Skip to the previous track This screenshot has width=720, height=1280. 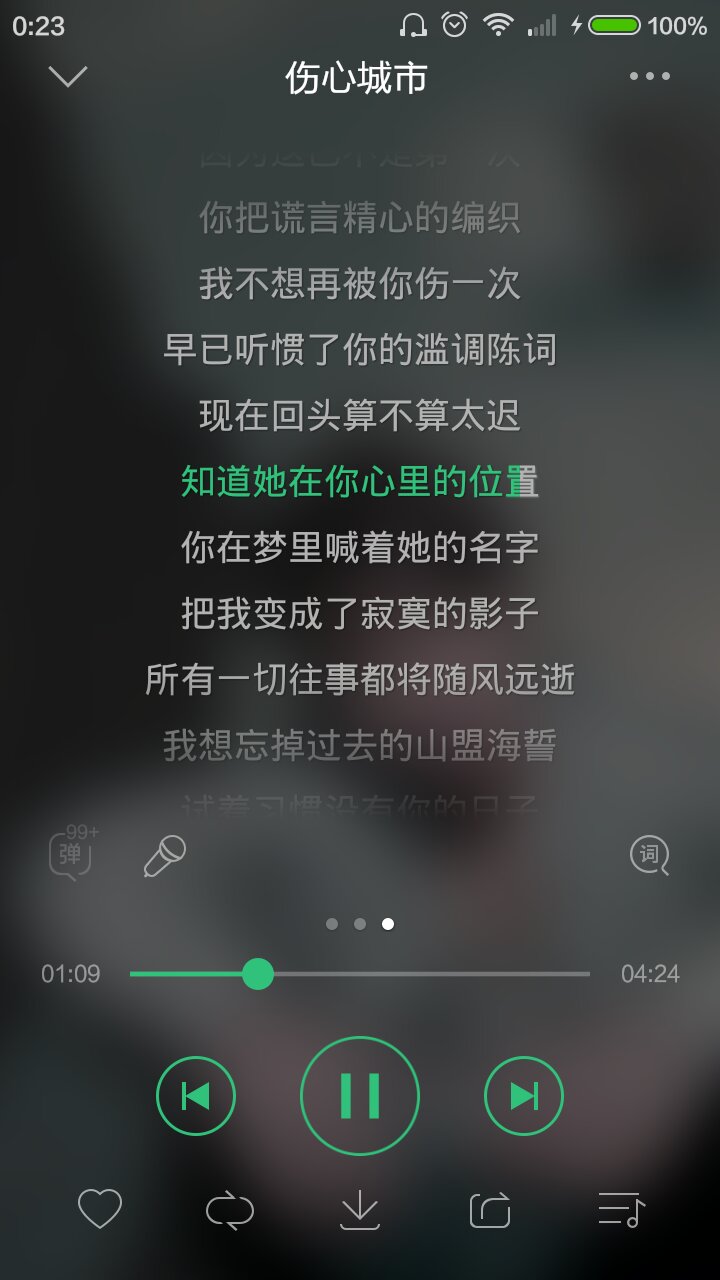[196, 1096]
